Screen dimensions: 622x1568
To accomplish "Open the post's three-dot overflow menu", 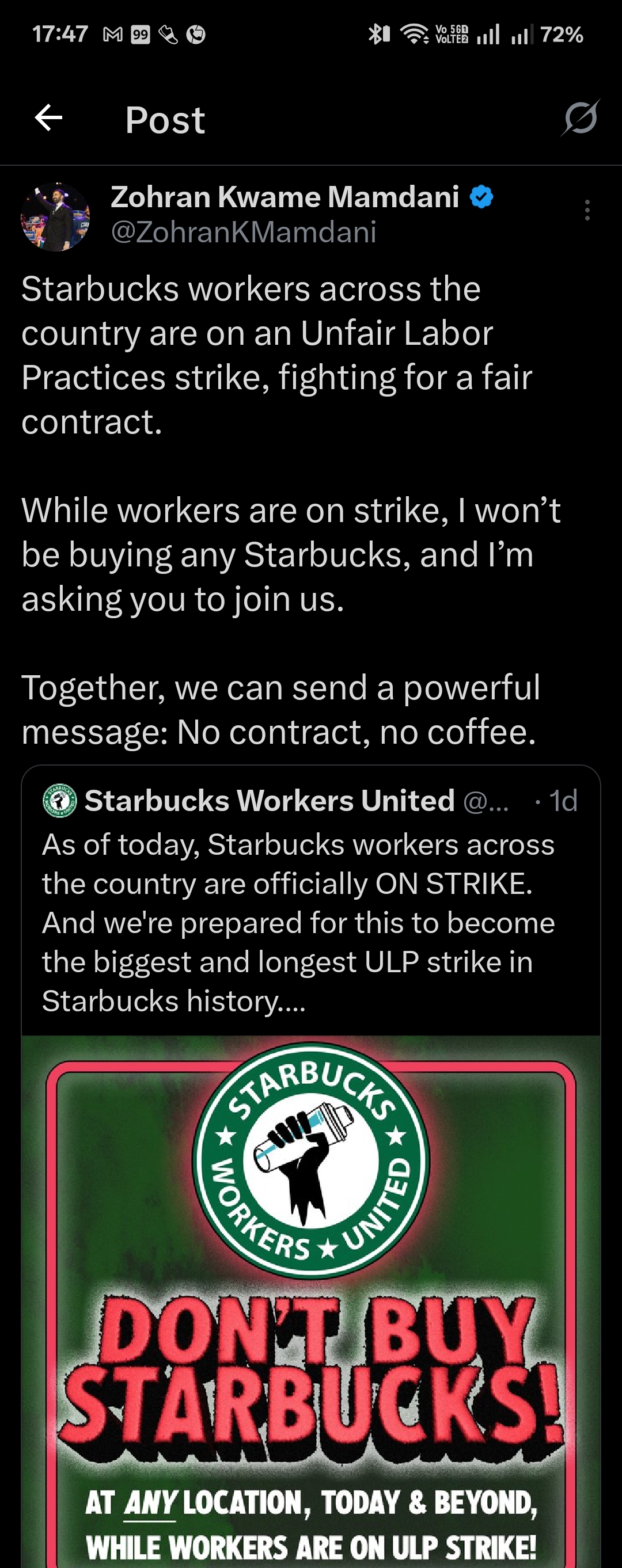I will click(587, 211).
